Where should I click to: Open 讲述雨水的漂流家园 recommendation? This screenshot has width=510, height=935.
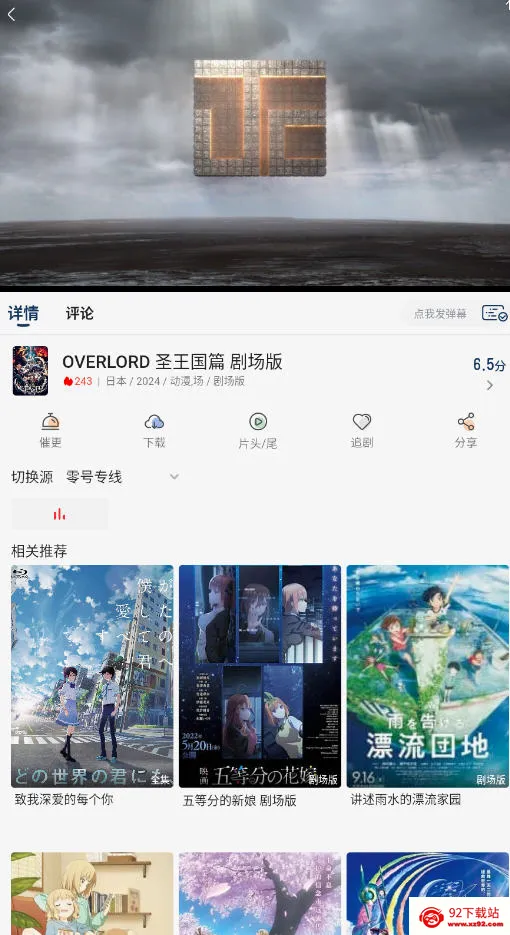pyautogui.click(x=428, y=686)
